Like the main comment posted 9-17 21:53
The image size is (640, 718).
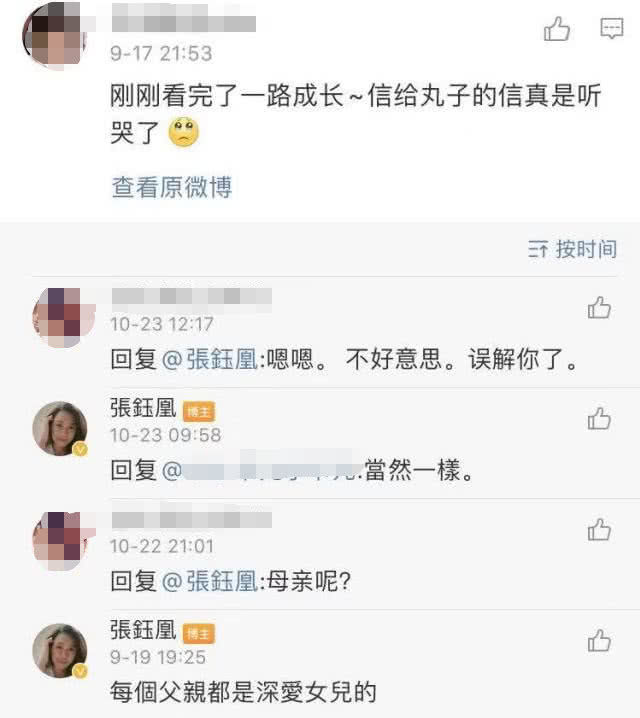click(557, 30)
